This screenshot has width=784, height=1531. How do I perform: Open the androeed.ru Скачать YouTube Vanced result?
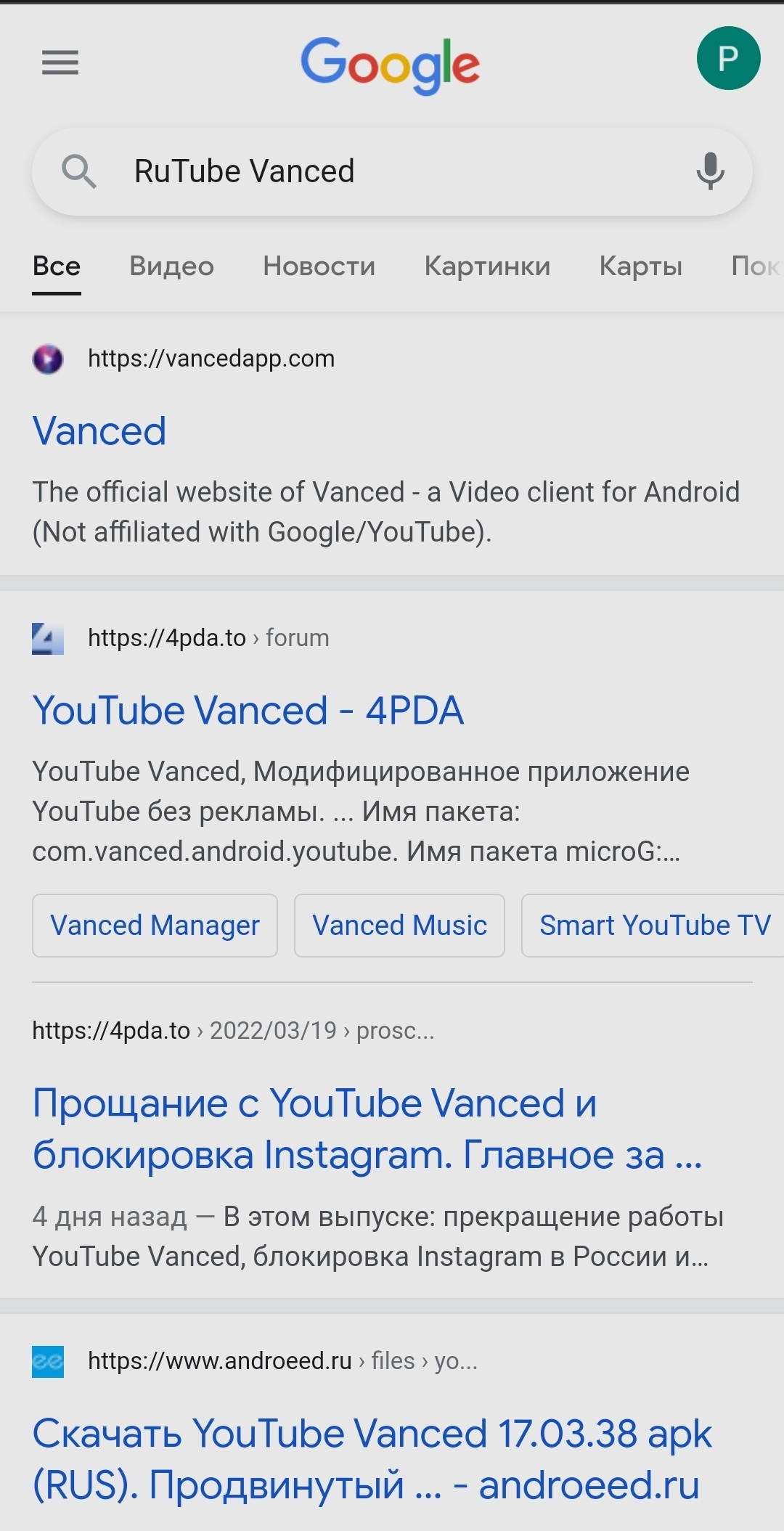pyautogui.click(x=372, y=1459)
